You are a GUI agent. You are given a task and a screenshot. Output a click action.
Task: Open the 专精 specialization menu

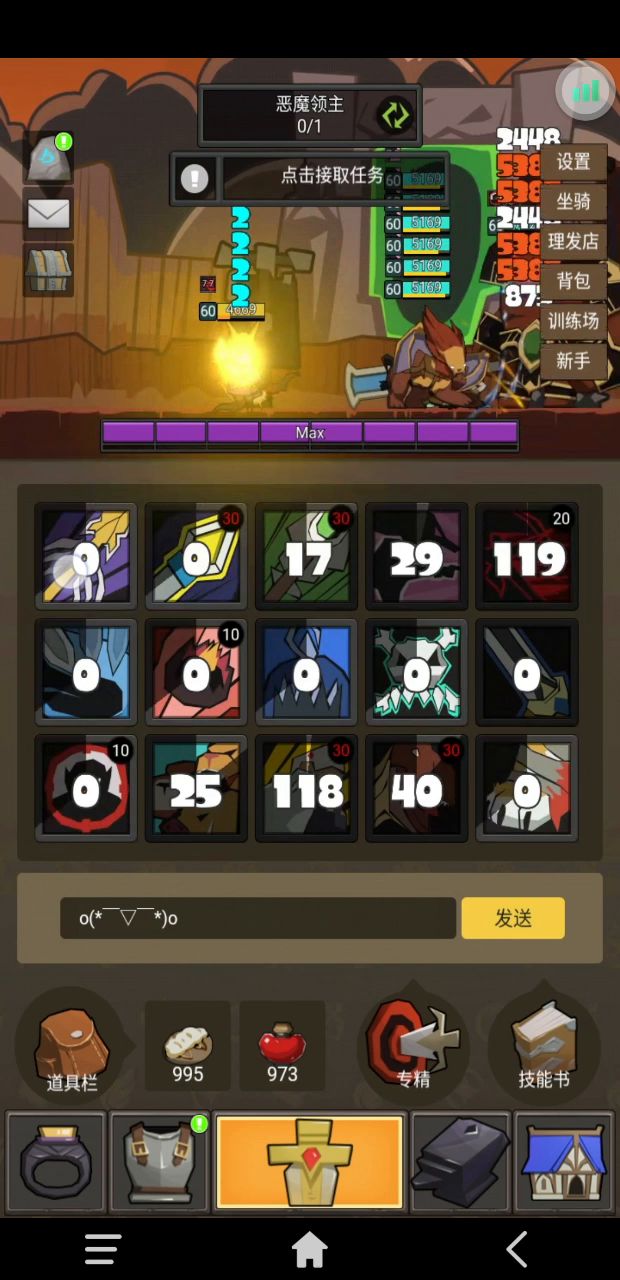coord(413,1044)
